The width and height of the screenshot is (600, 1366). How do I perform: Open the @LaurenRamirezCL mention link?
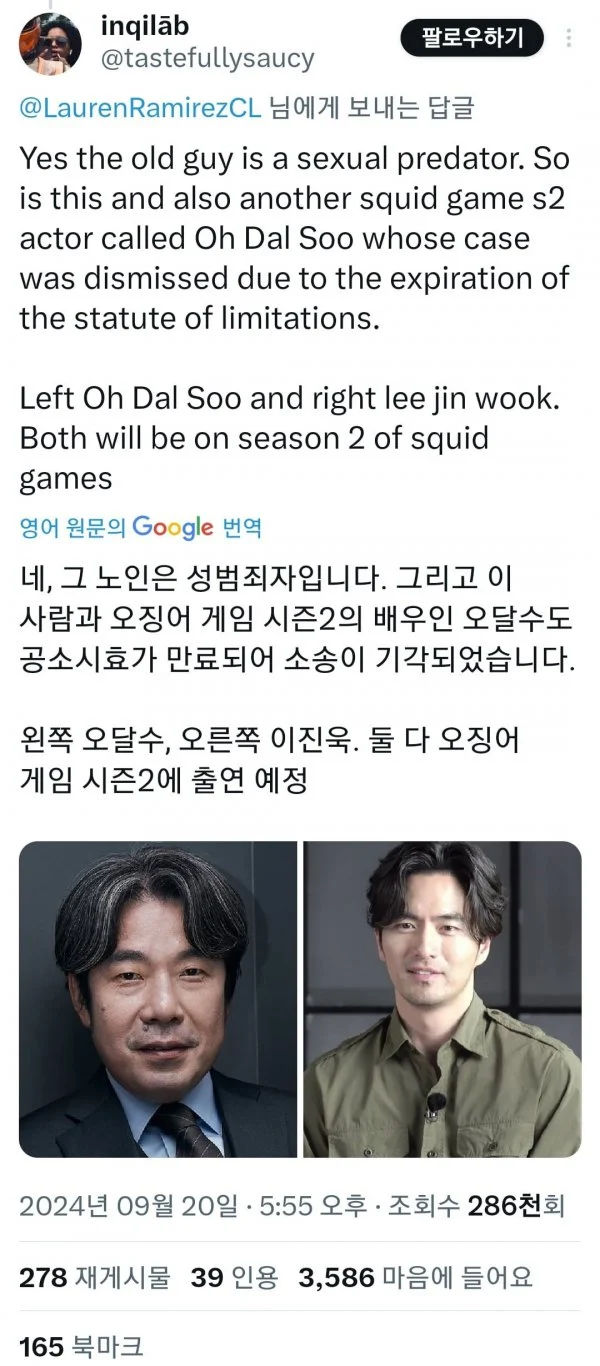140,109
